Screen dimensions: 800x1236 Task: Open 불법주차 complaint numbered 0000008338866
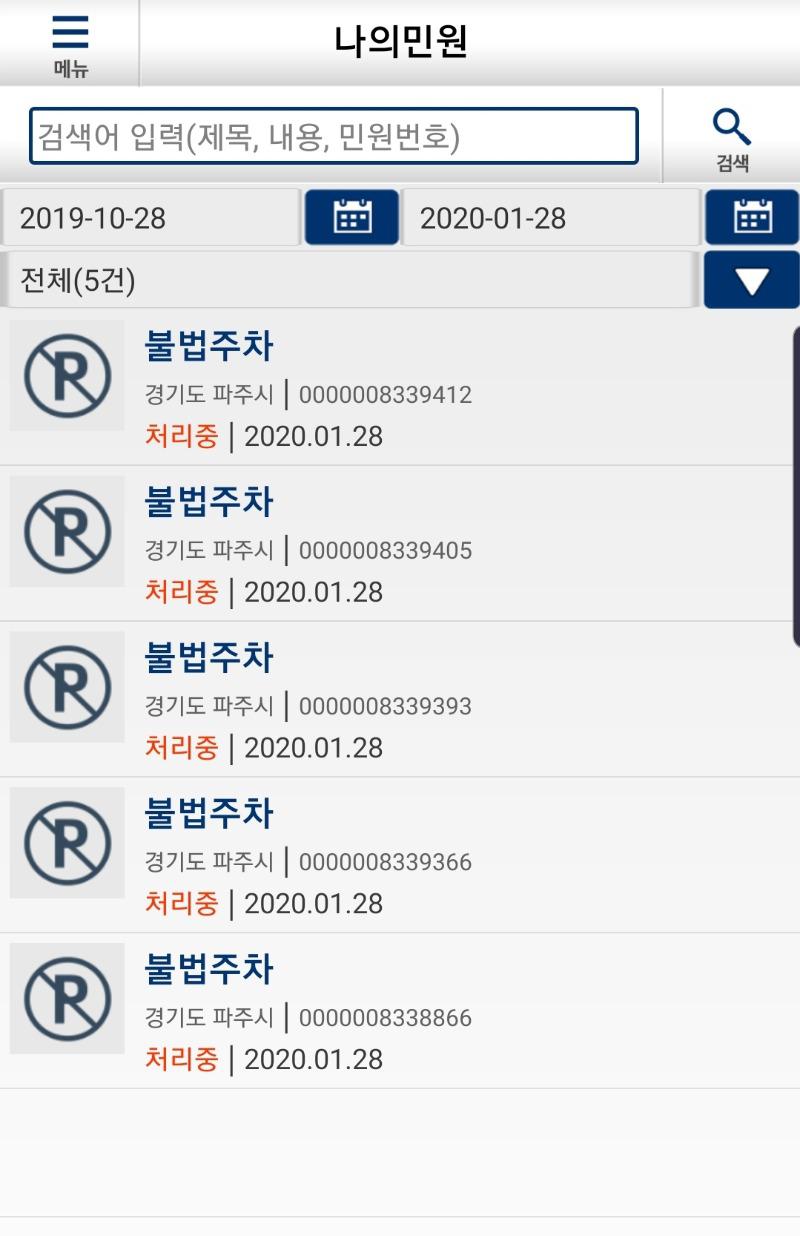(x=208, y=968)
